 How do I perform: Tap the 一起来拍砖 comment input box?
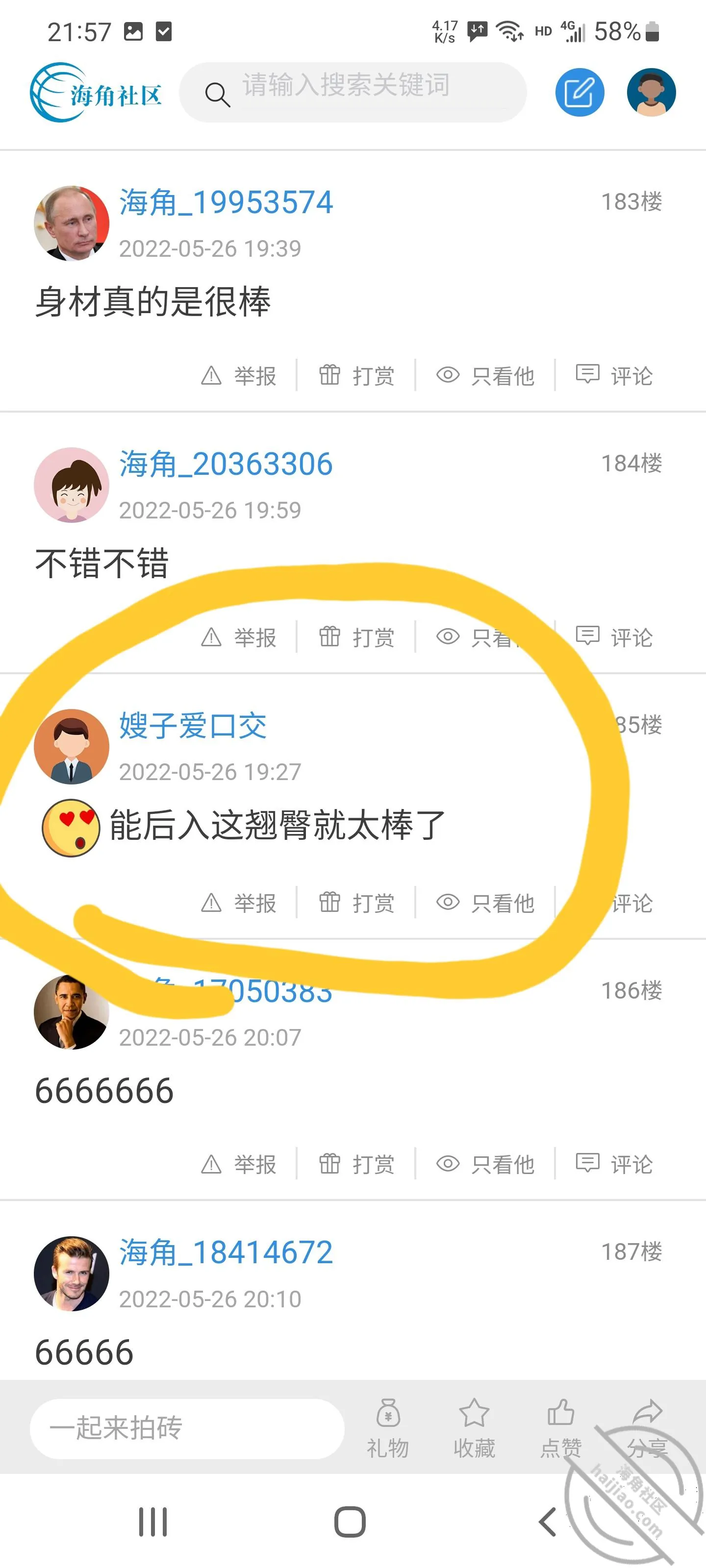(187, 1428)
